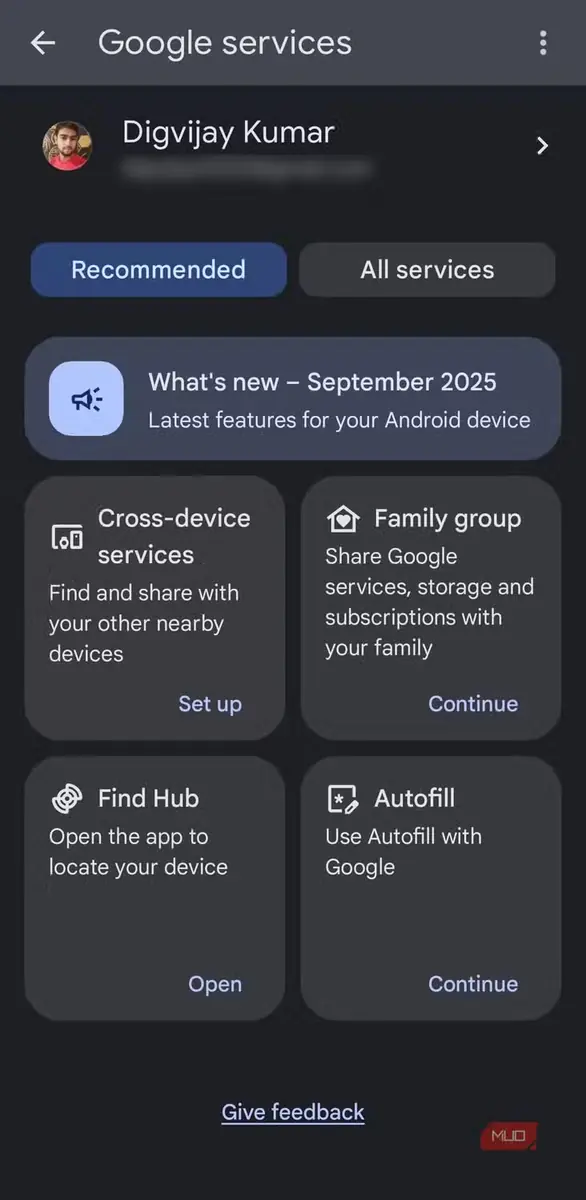Viewport: 586px width, 1200px height.
Task: Go back using the arrow icon
Action: tap(43, 43)
